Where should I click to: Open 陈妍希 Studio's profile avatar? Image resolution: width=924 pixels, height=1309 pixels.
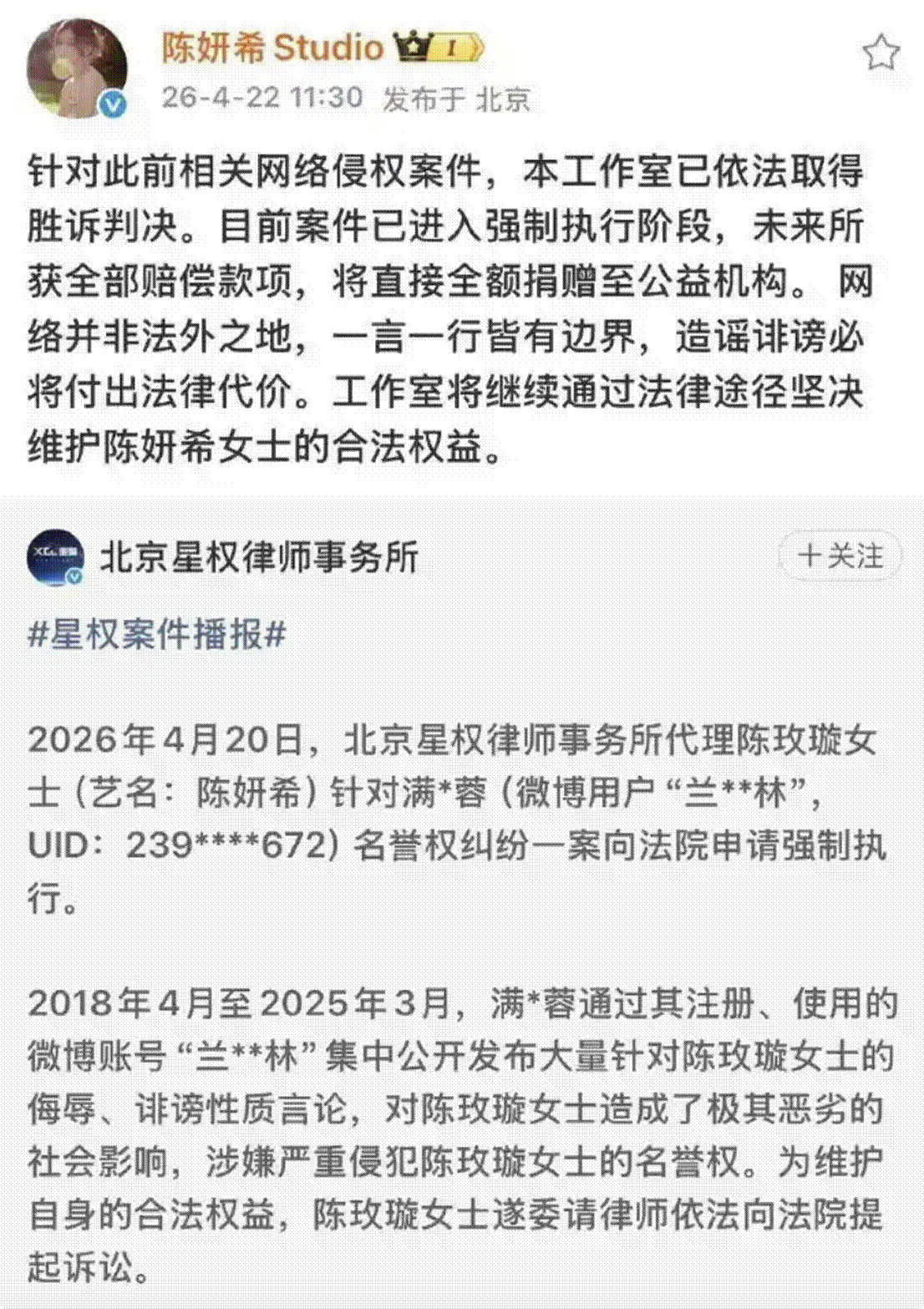click(78, 68)
